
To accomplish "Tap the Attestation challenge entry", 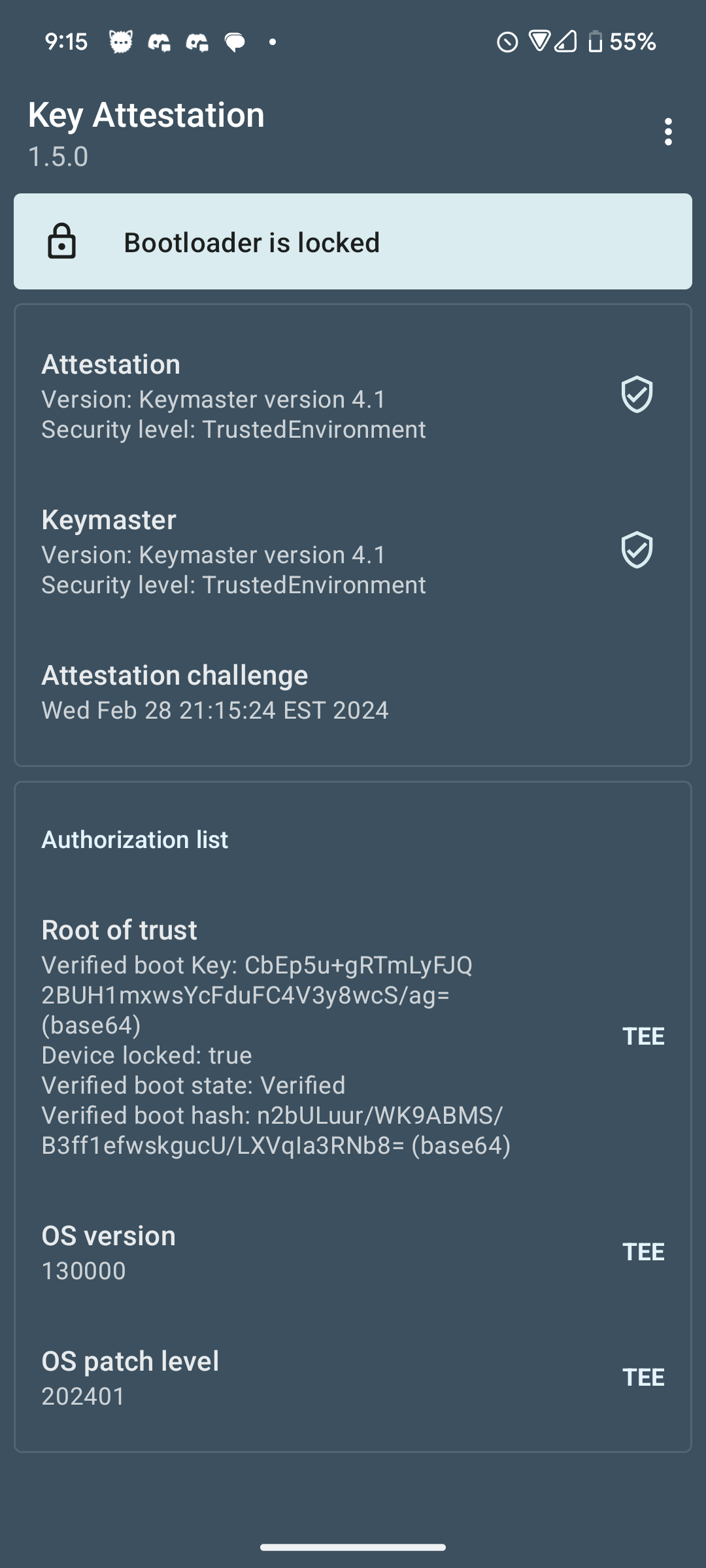I will [353, 692].
